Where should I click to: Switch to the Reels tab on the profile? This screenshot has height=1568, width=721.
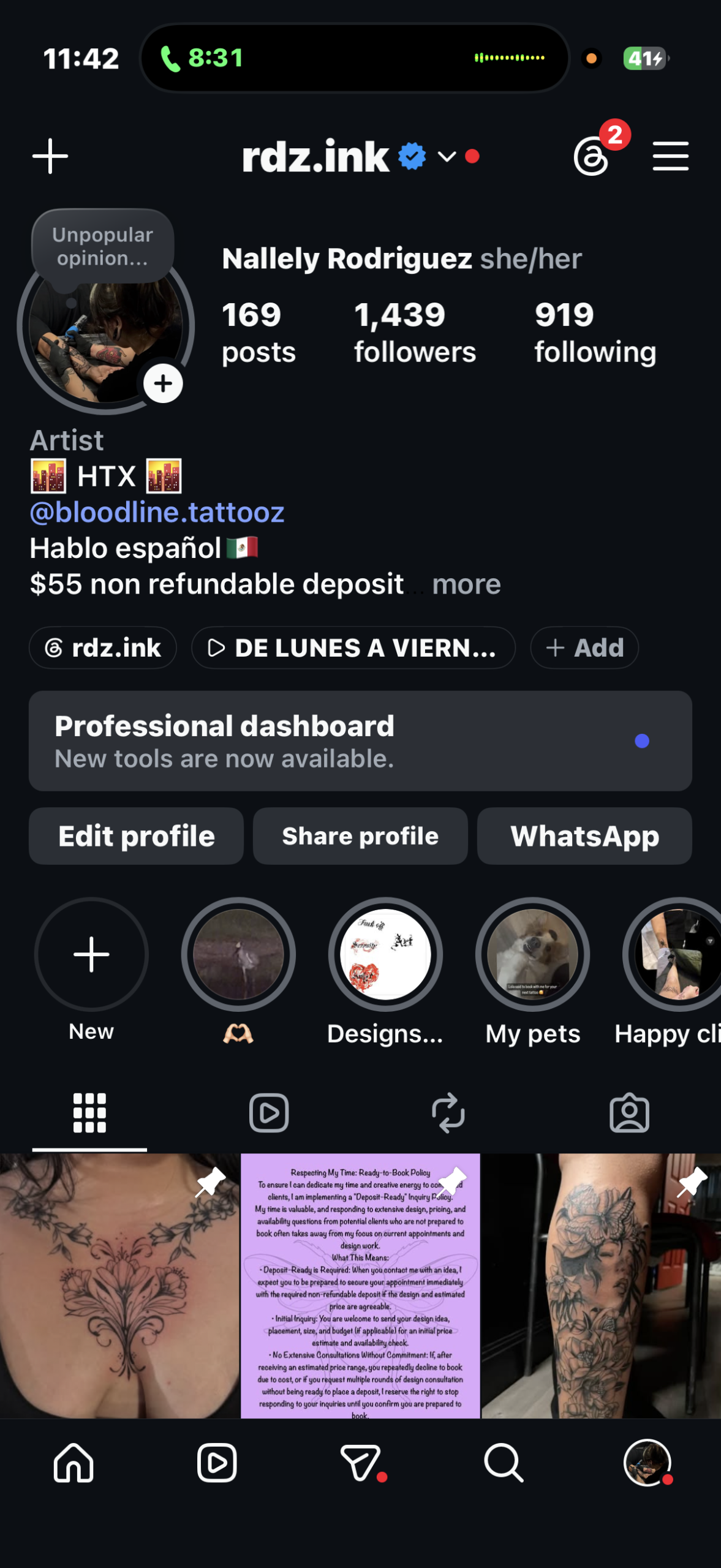pyautogui.click(x=269, y=1113)
